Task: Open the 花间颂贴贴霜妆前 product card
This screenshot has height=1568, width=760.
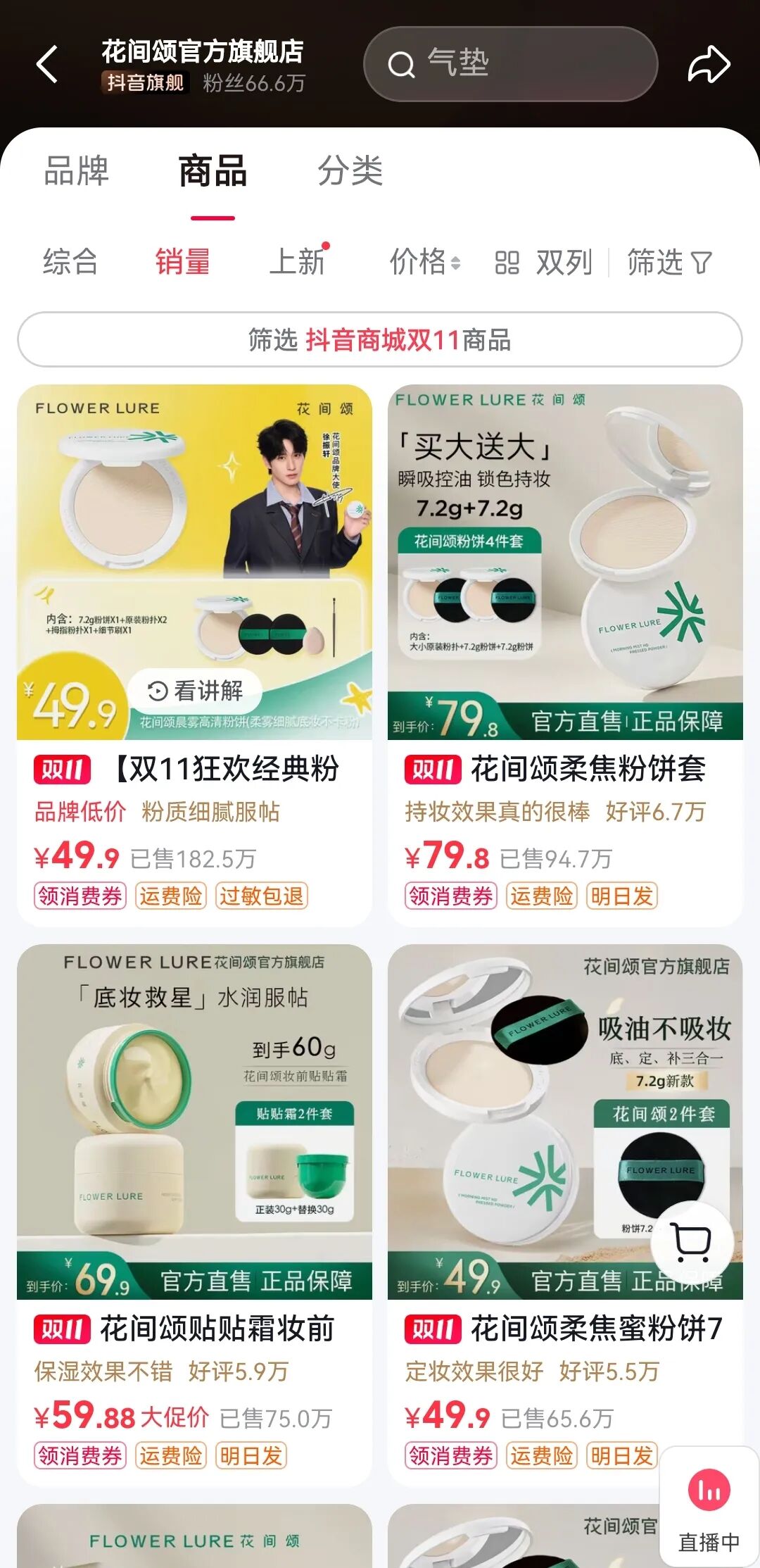Action: (194, 1329)
